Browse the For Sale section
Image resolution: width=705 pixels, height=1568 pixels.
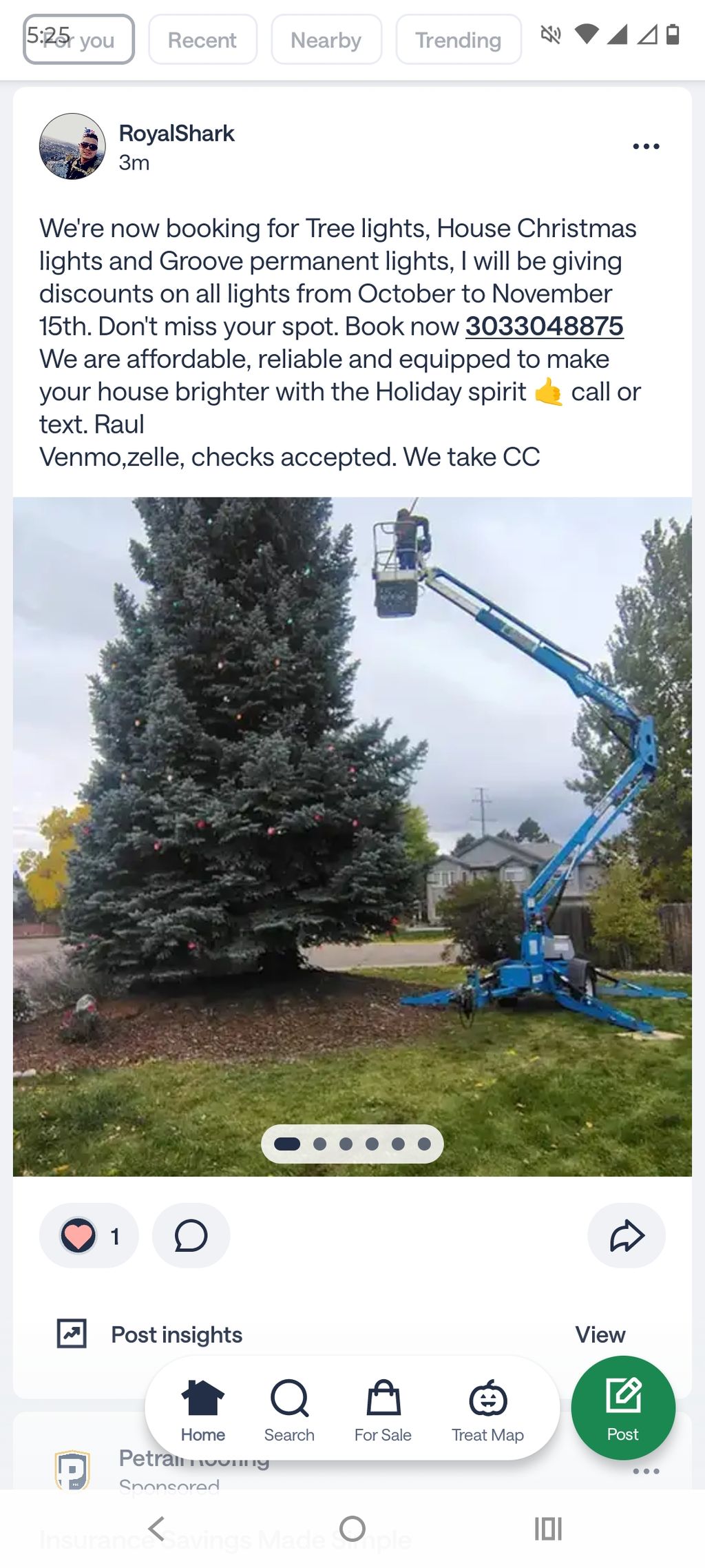coord(383,1410)
